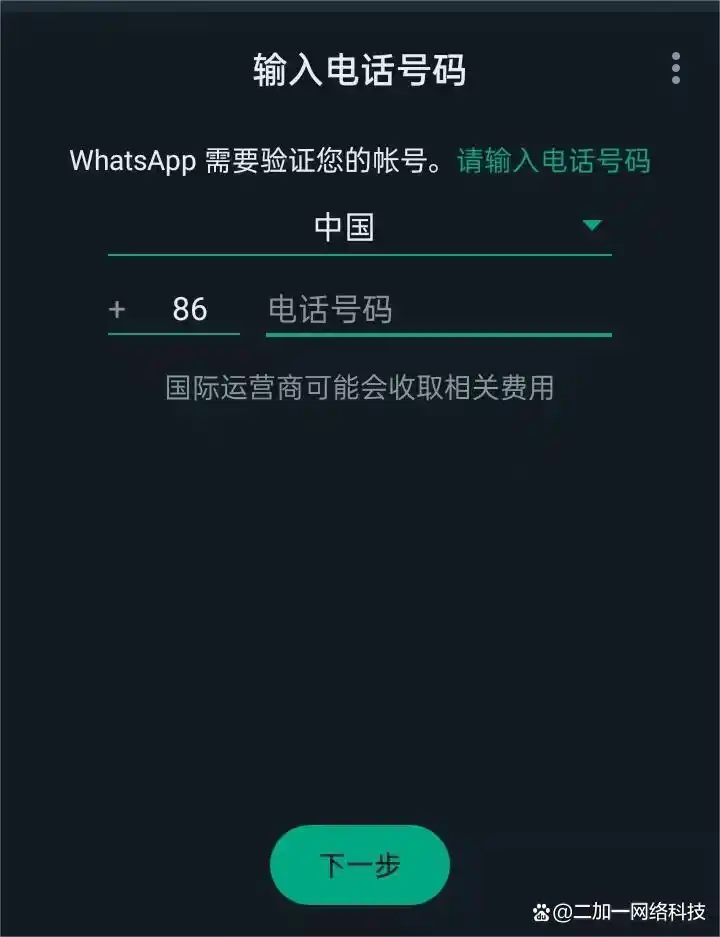Tap the 请输入电话号码 link
Screen dimensions: 720x937
554,160
